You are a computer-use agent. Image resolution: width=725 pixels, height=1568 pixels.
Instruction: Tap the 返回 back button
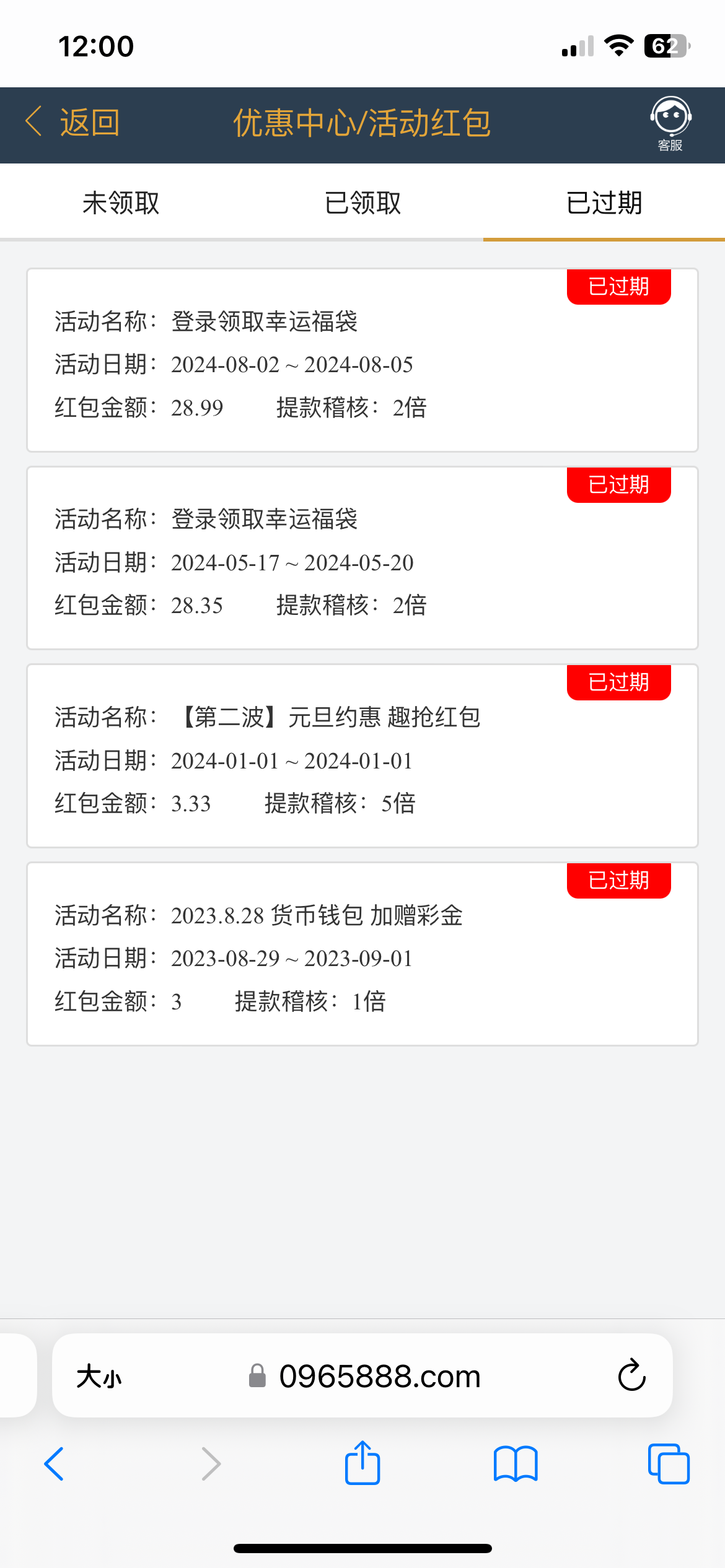(73, 122)
